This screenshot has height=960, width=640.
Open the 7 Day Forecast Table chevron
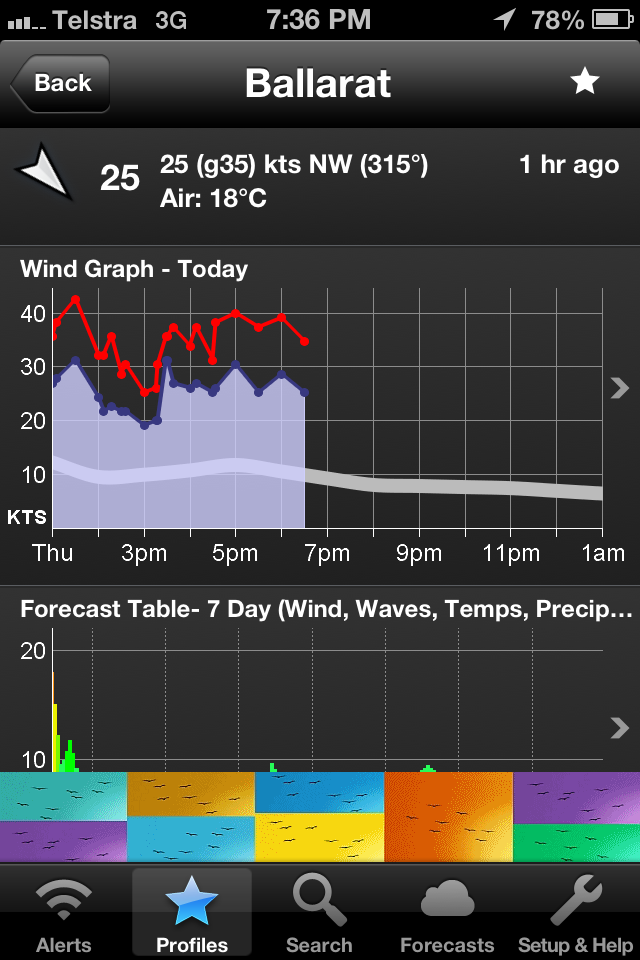coord(619,727)
